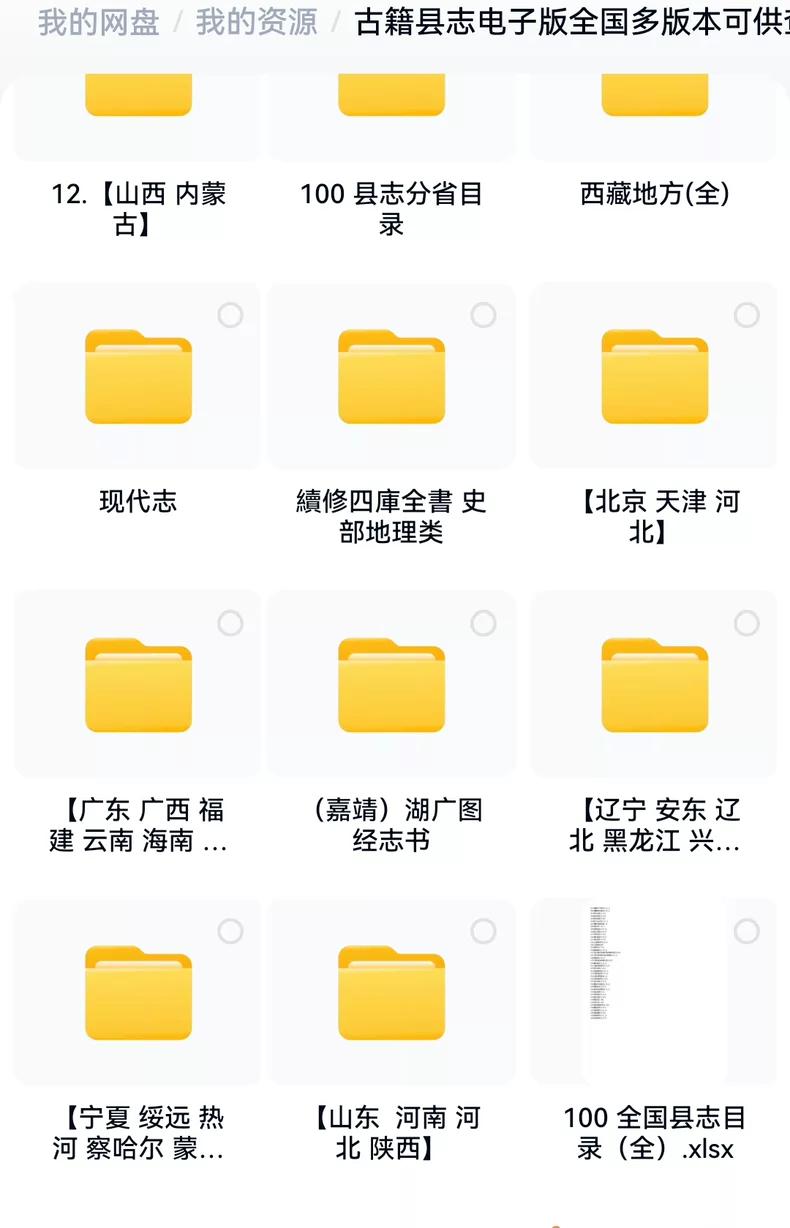Open the 【广东 广西 福建 云南 海南 folder
Screen dimensions: 790x1228
[x=138, y=685]
